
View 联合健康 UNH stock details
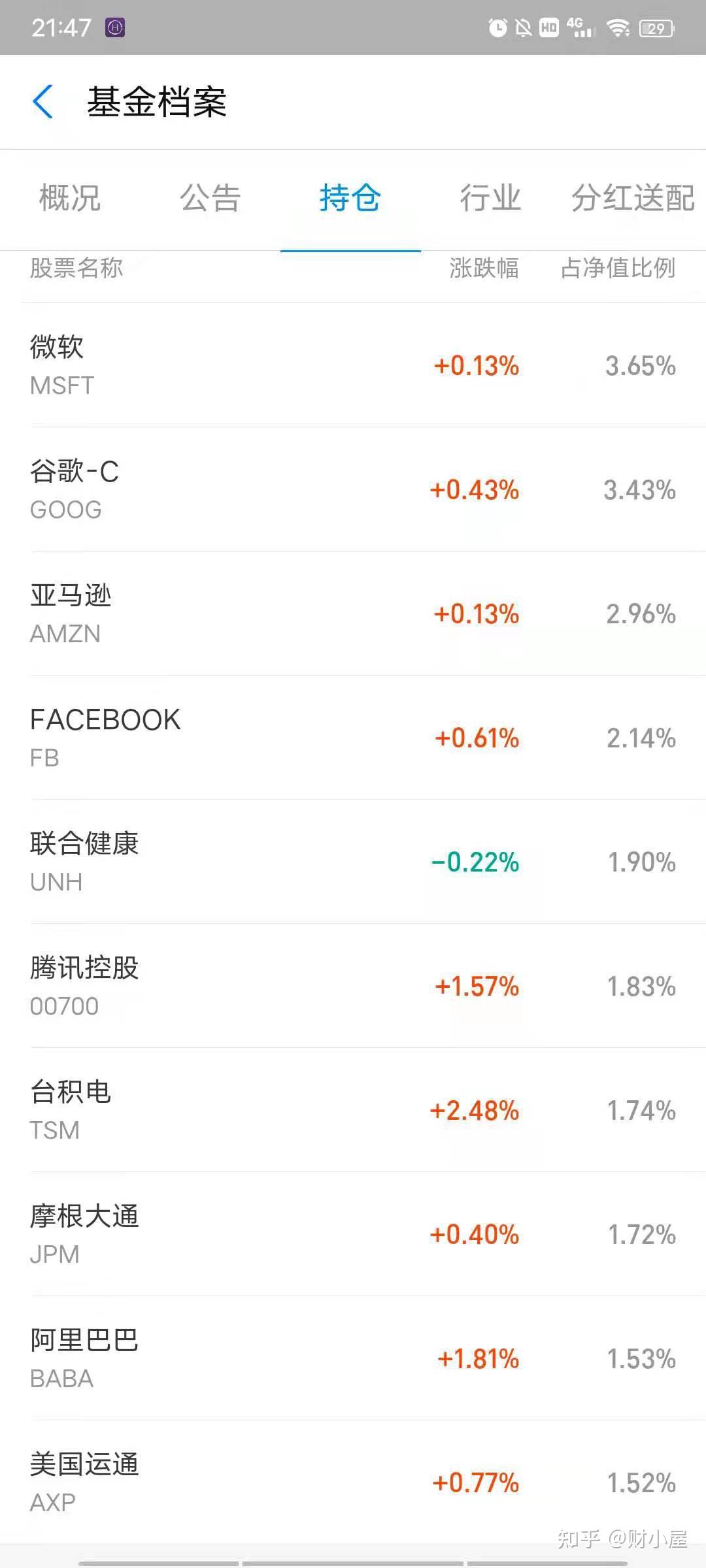[353, 861]
